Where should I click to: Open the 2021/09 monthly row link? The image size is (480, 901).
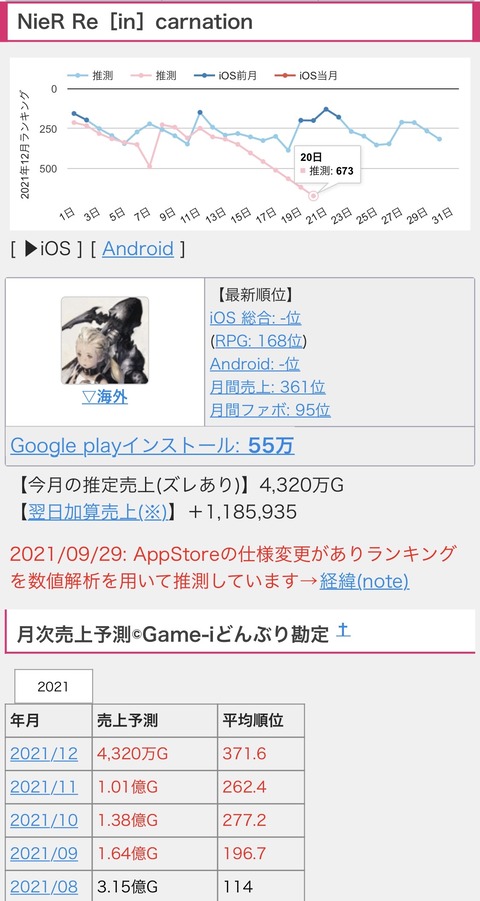(x=44, y=853)
